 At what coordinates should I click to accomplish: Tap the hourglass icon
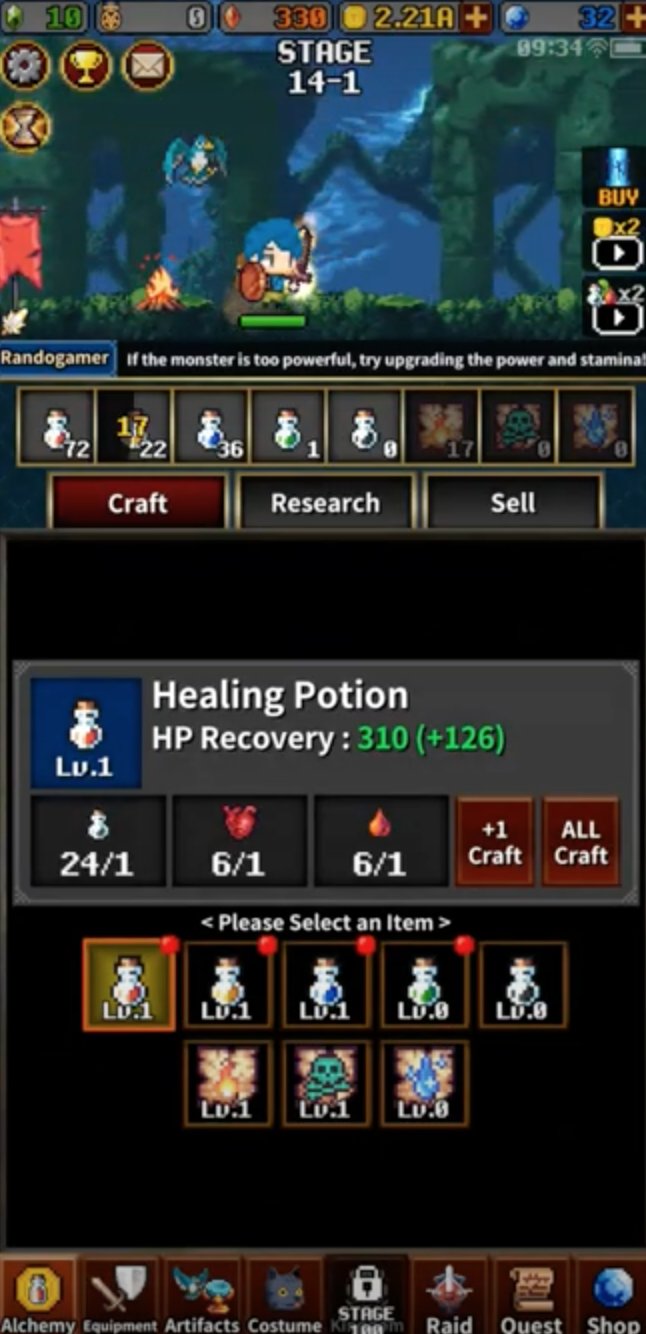(26, 127)
